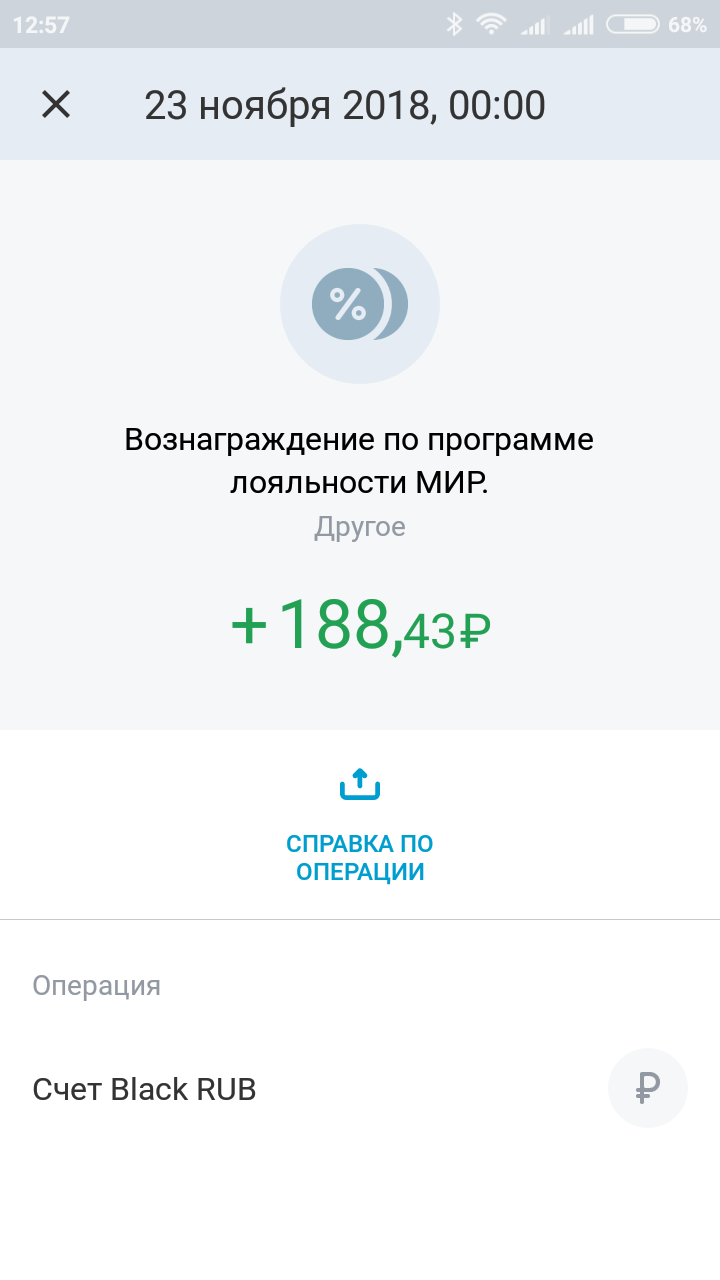Close the operation details screen
The image size is (720, 1280).
pyautogui.click(x=56, y=104)
